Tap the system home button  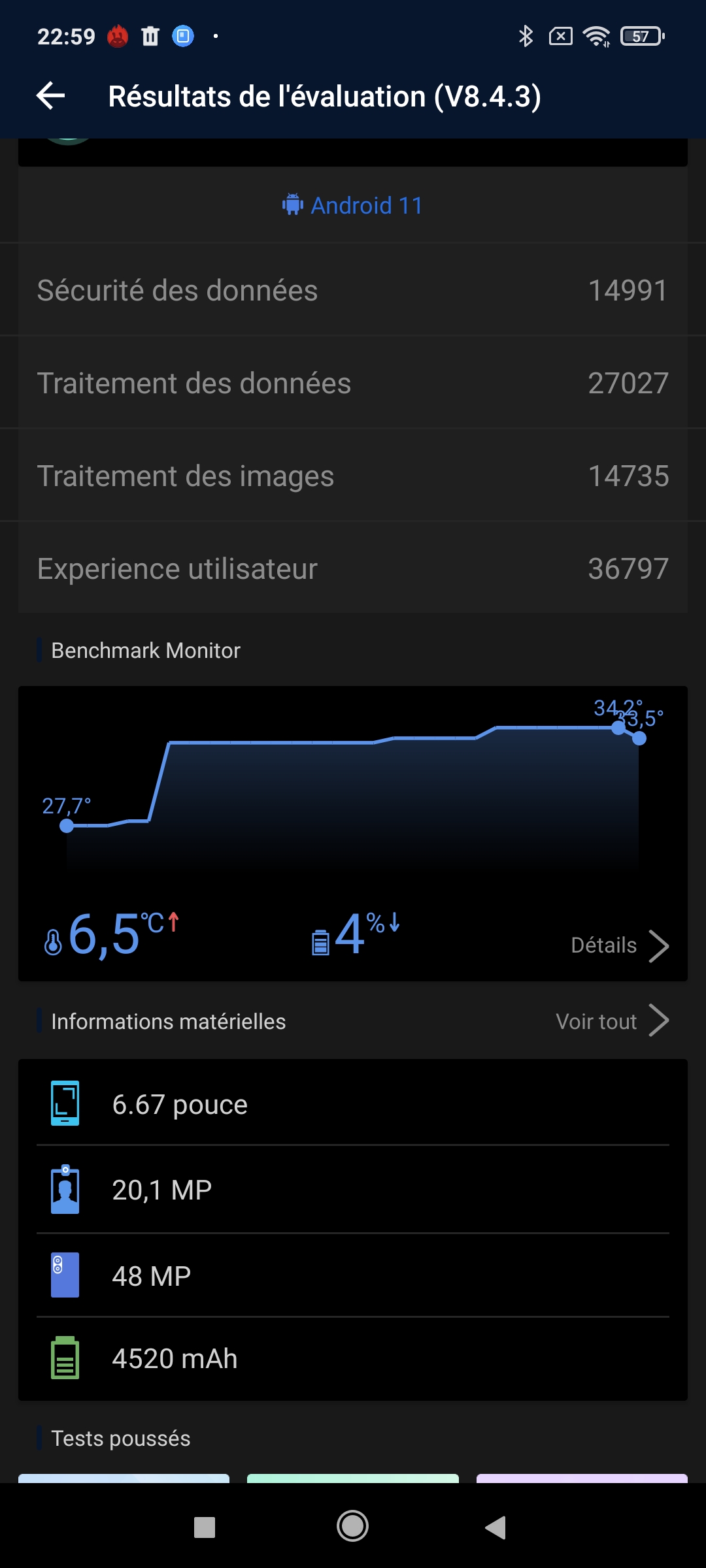[352, 1527]
